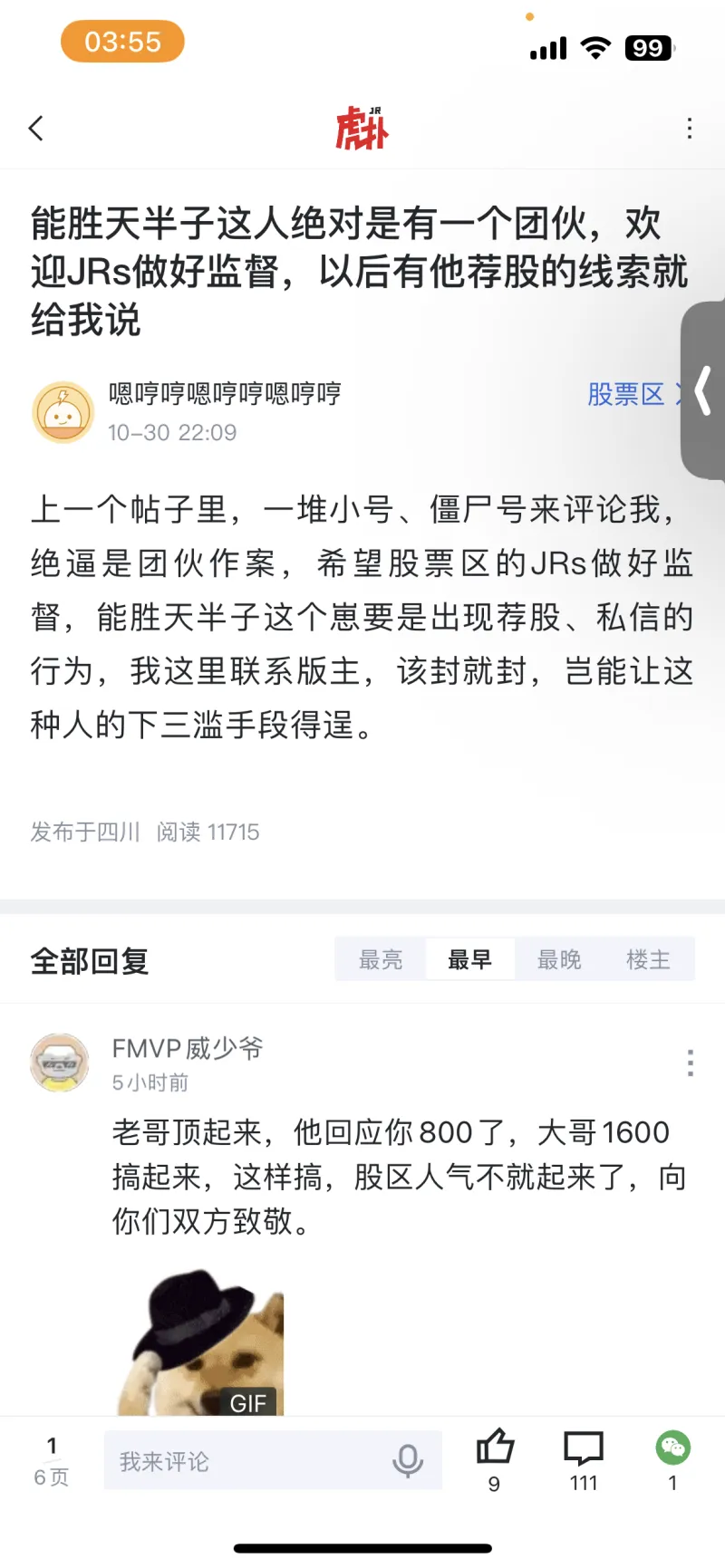Image resolution: width=725 pixels, height=1568 pixels.
Task: Open the overflow menu in header
Action: point(690,129)
